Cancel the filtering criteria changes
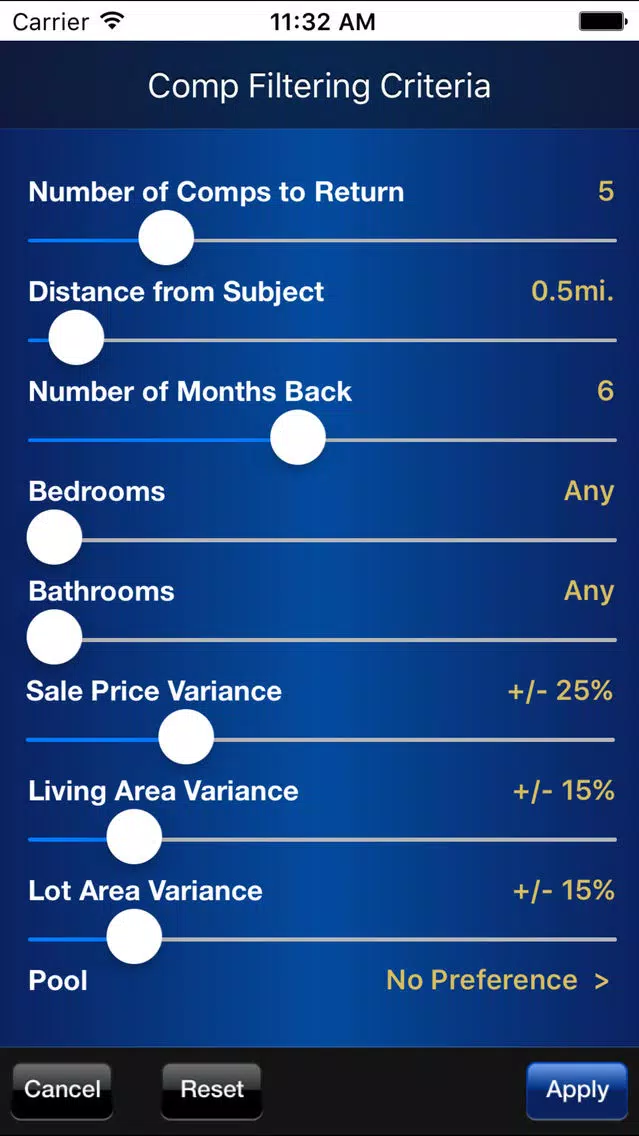The width and height of the screenshot is (639, 1136). coord(62,1090)
